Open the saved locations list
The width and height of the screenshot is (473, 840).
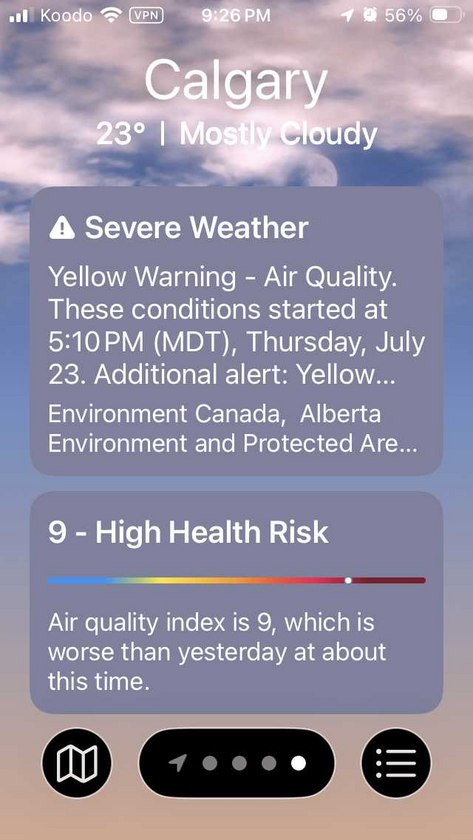coord(396,762)
